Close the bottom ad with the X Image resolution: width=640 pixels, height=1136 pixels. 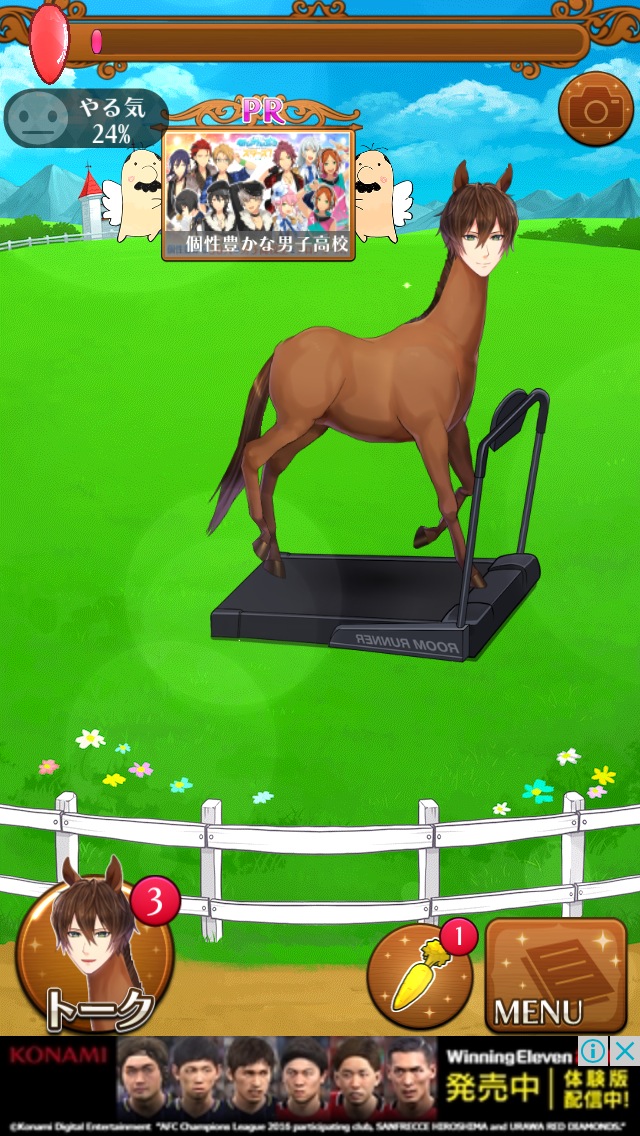point(624,1051)
